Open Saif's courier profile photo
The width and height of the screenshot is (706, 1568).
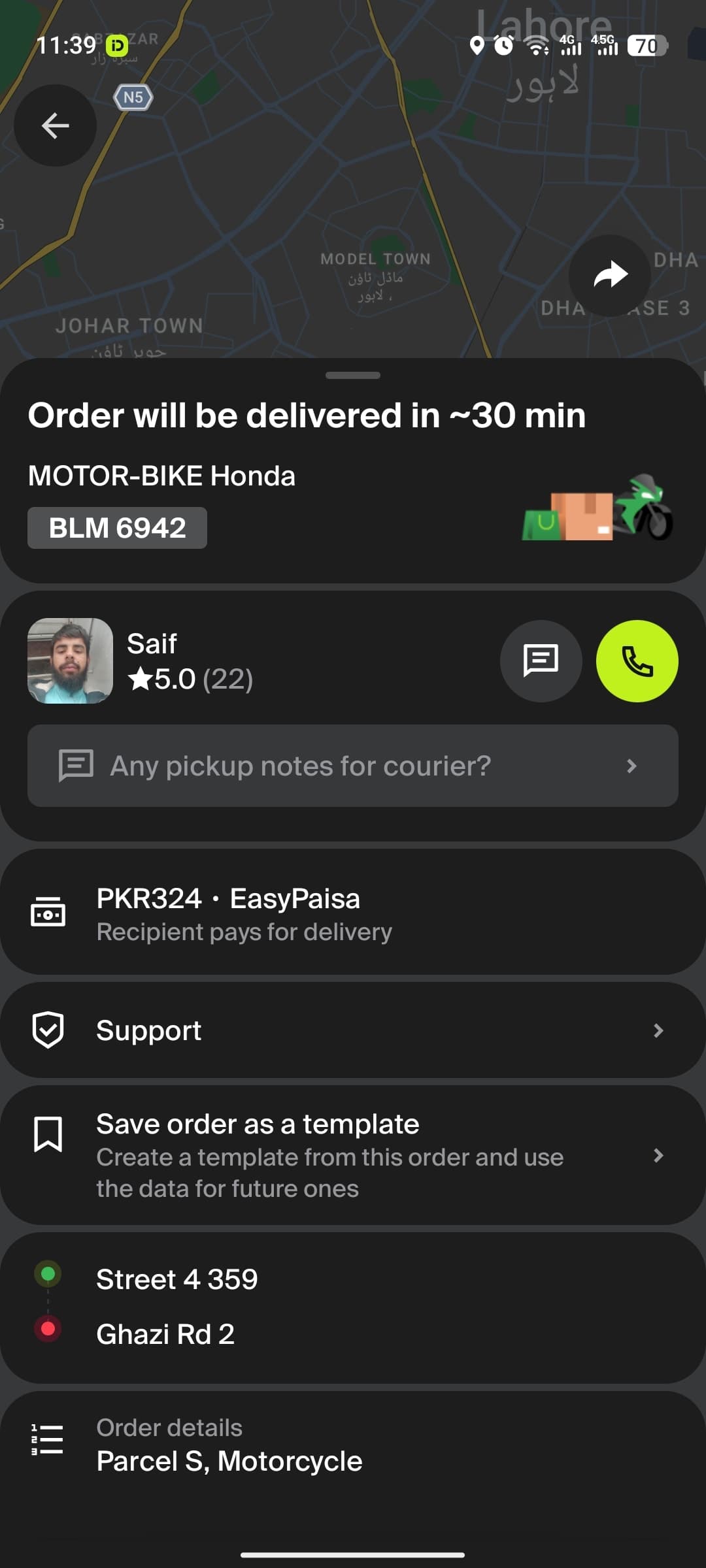[x=70, y=661]
